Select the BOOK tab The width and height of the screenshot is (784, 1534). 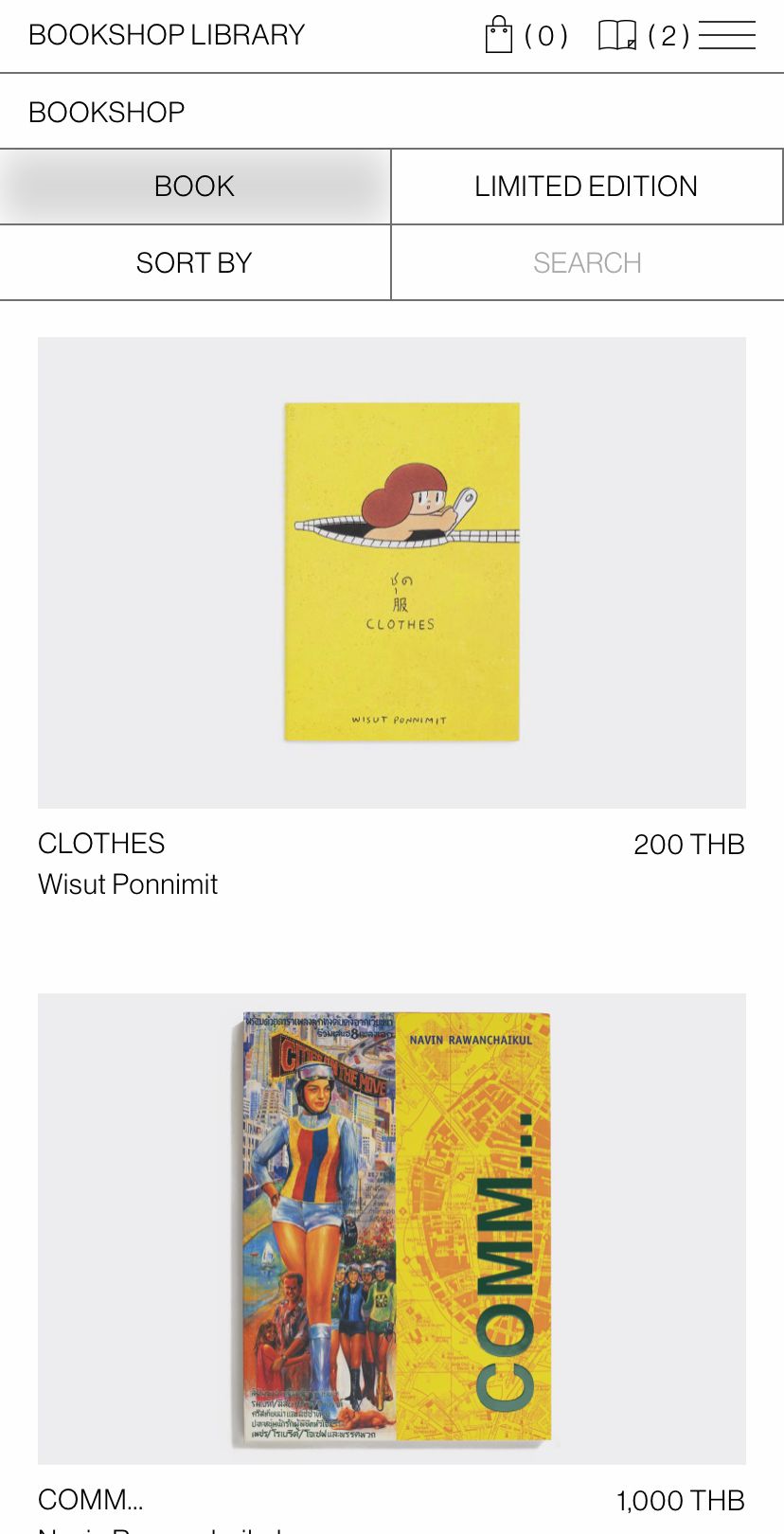195,186
